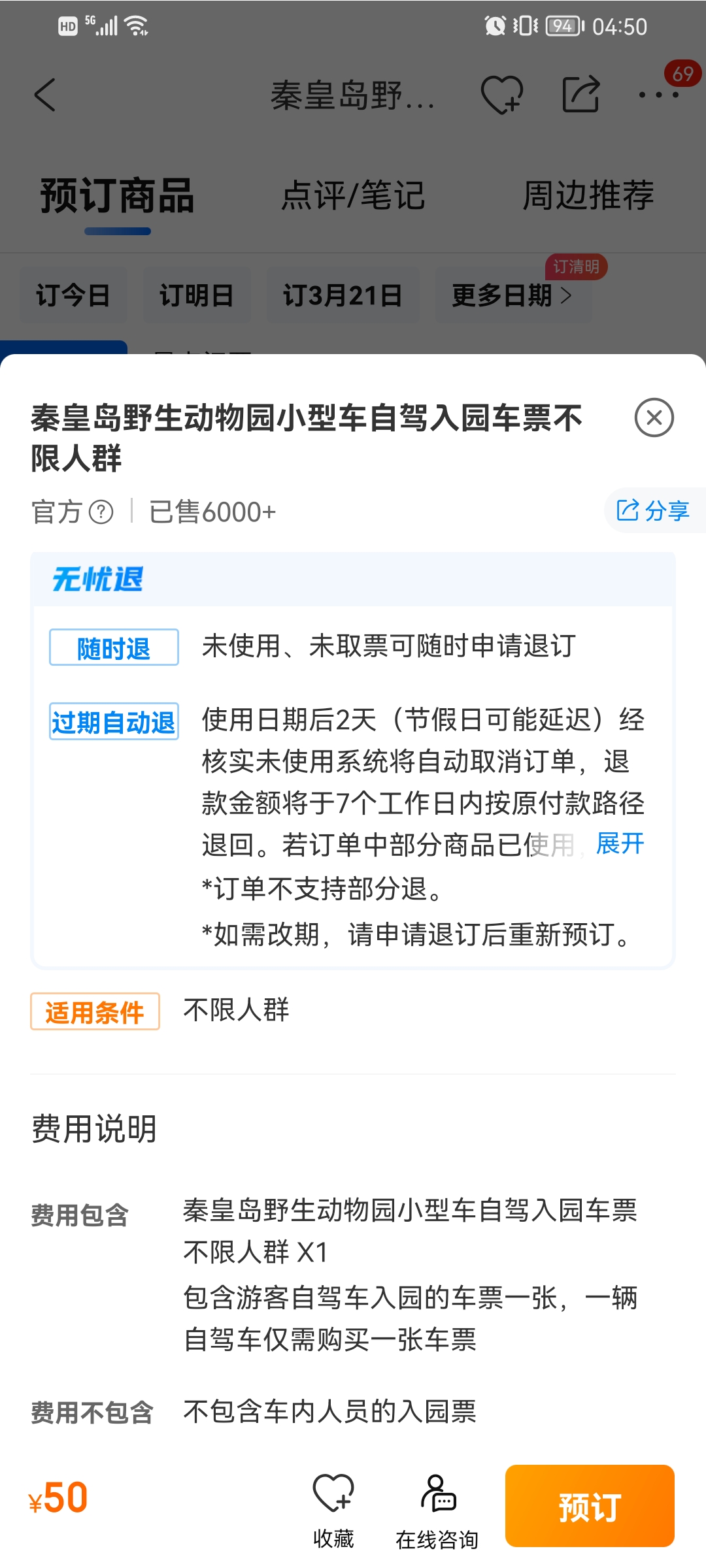Expand the 过期自动退 refund policy text
The height and width of the screenshot is (1568, 706).
(x=620, y=843)
